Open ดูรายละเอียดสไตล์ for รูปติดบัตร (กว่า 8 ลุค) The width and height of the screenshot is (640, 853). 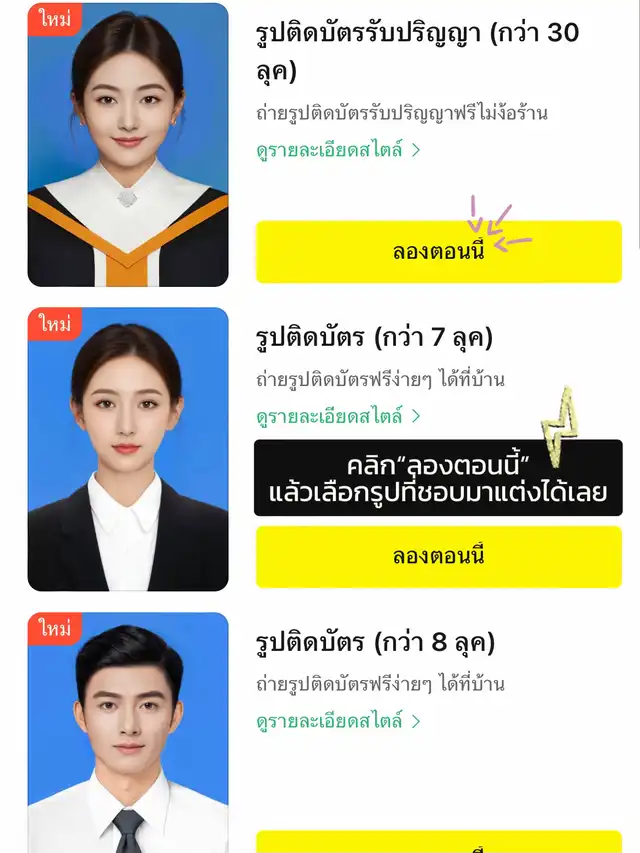click(x=338, y=721)
